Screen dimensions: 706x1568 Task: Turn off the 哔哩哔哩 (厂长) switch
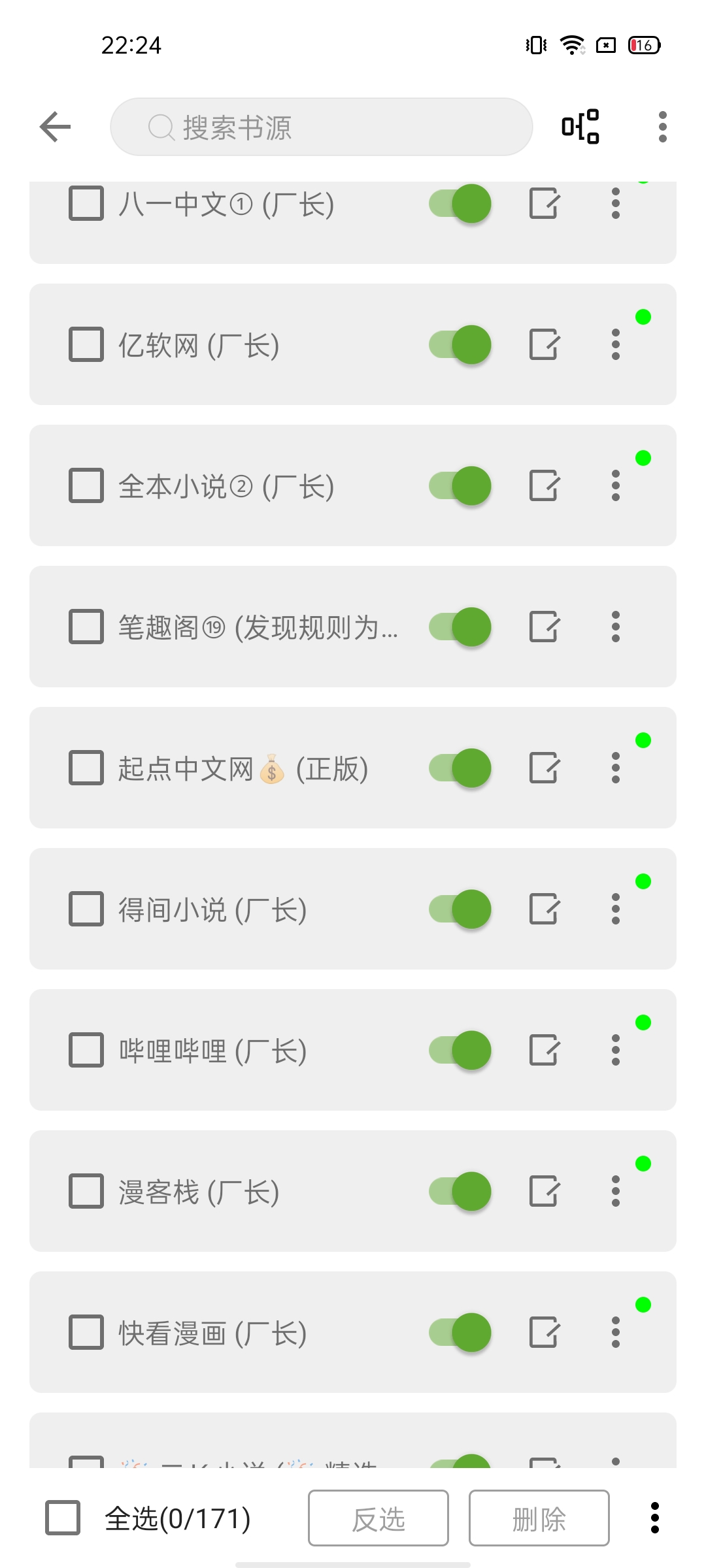click(x=460, y=1050)
